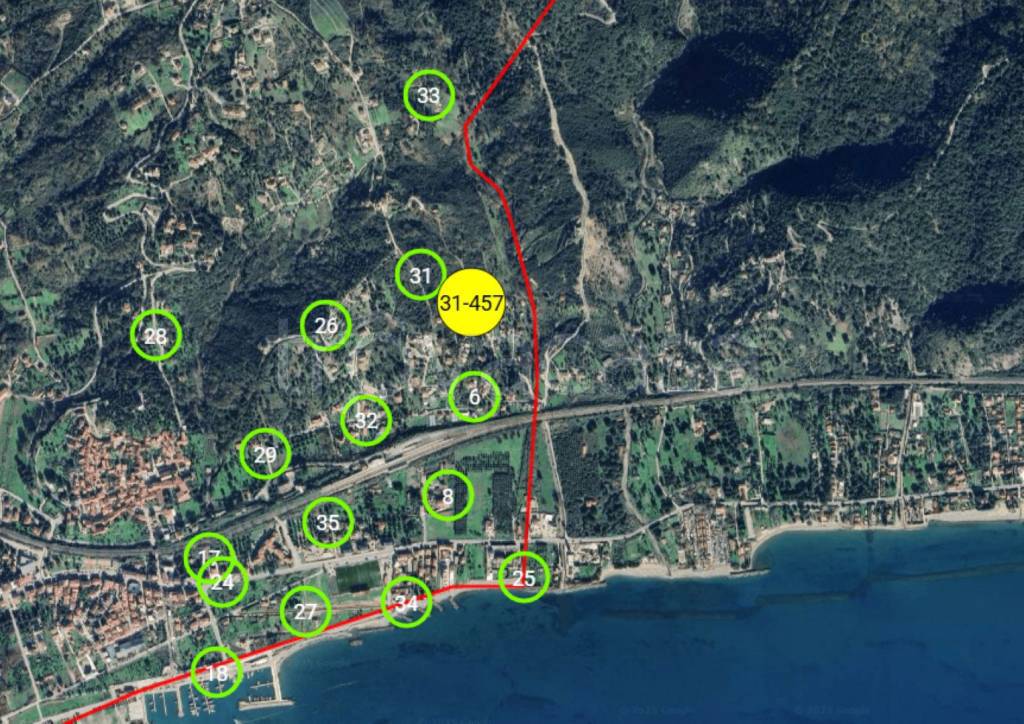1024x724 pixels.
Task: Select map marker 34
Action: (x=406, y=603)
